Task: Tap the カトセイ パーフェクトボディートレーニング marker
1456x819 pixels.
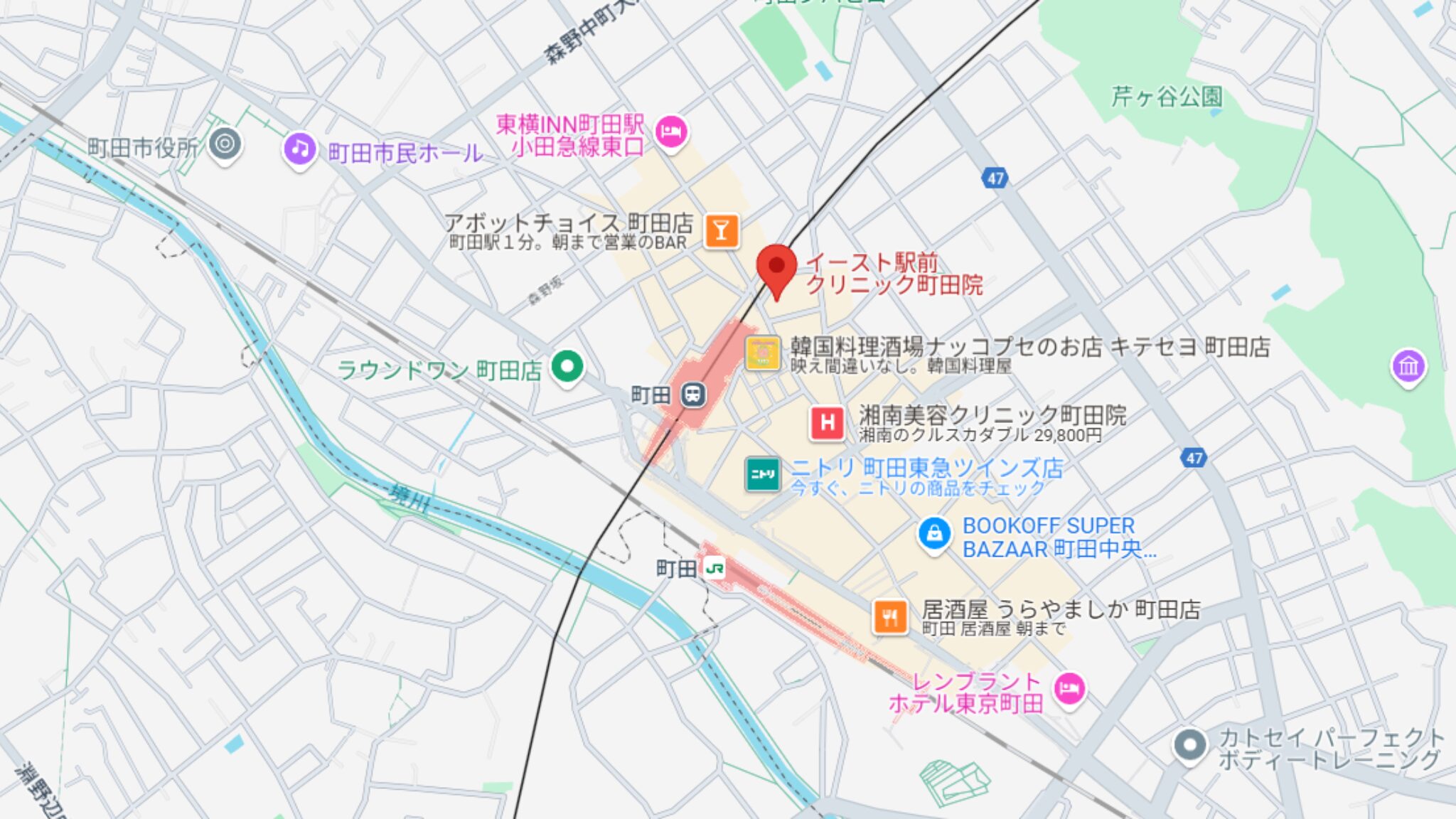Action: tap(1189, 746)
